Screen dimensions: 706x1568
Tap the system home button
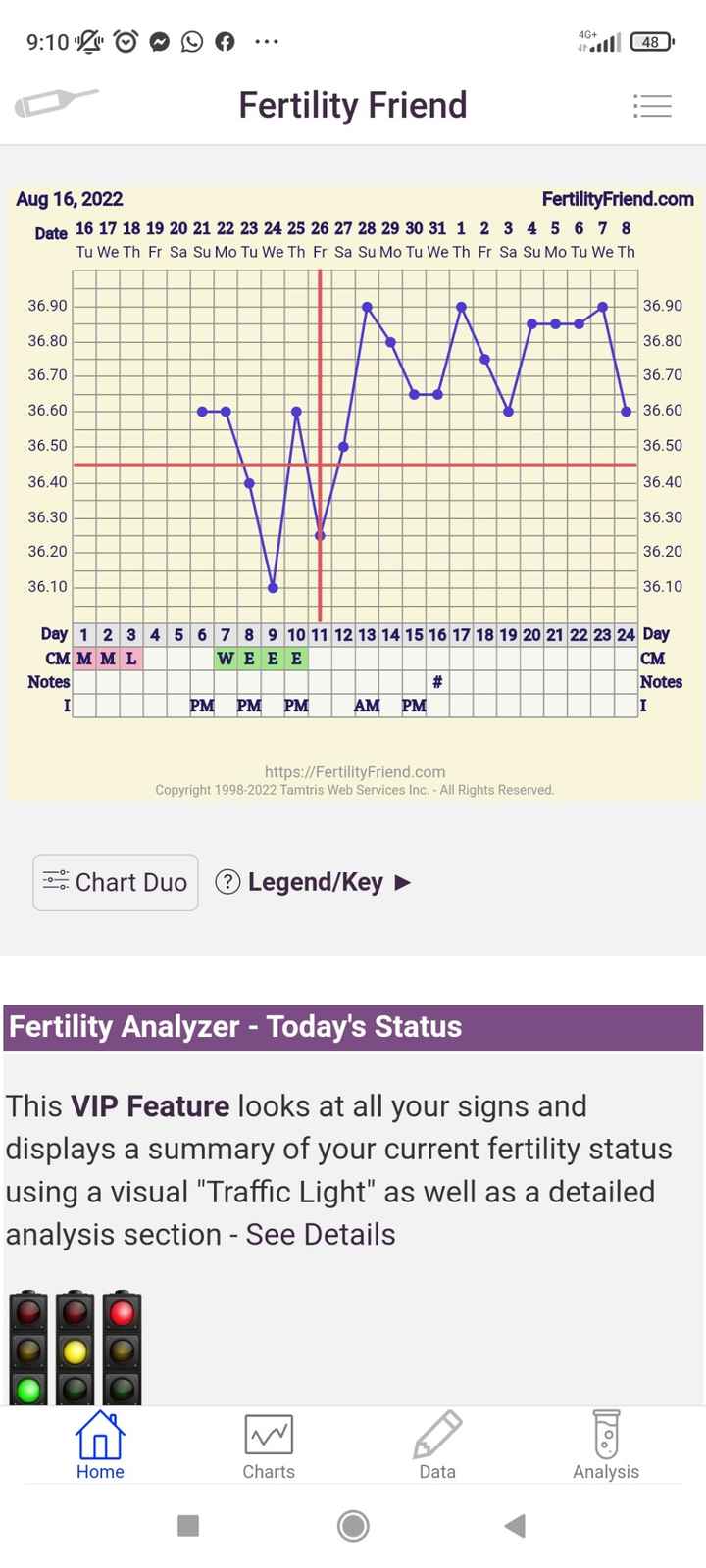[x=353, y=1525]
